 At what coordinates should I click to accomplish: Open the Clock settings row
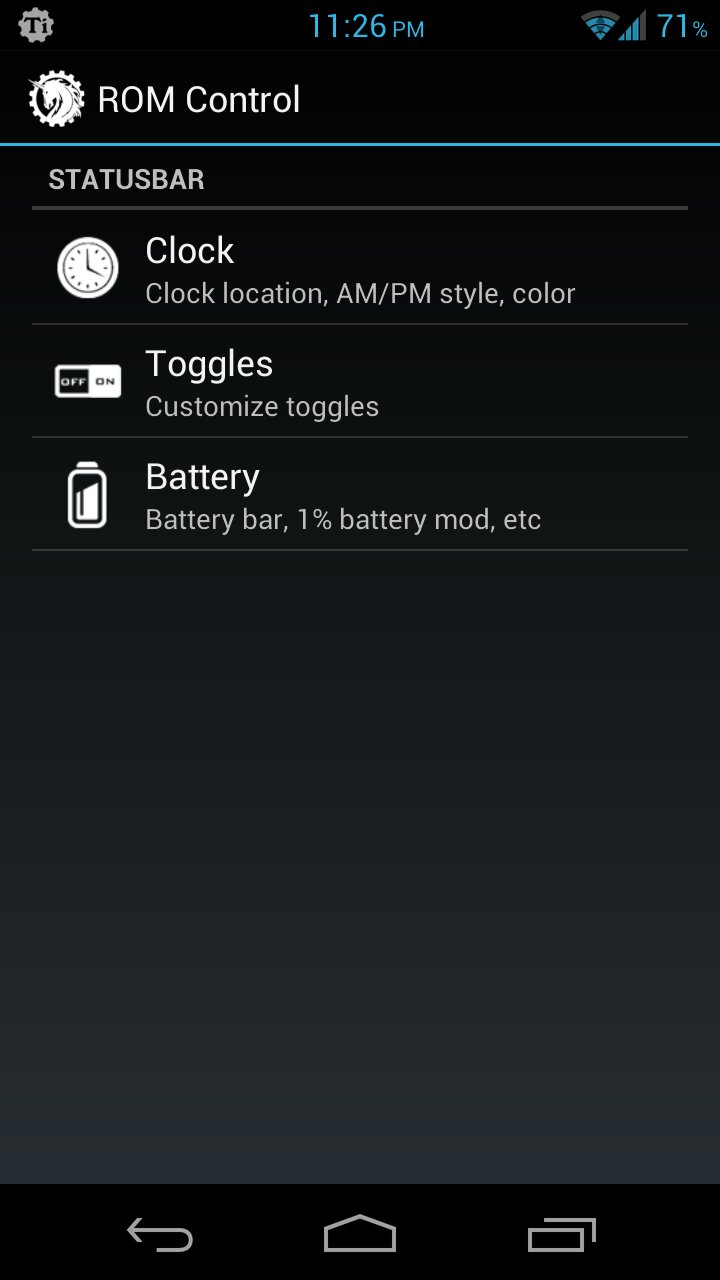tap(360, 268)
